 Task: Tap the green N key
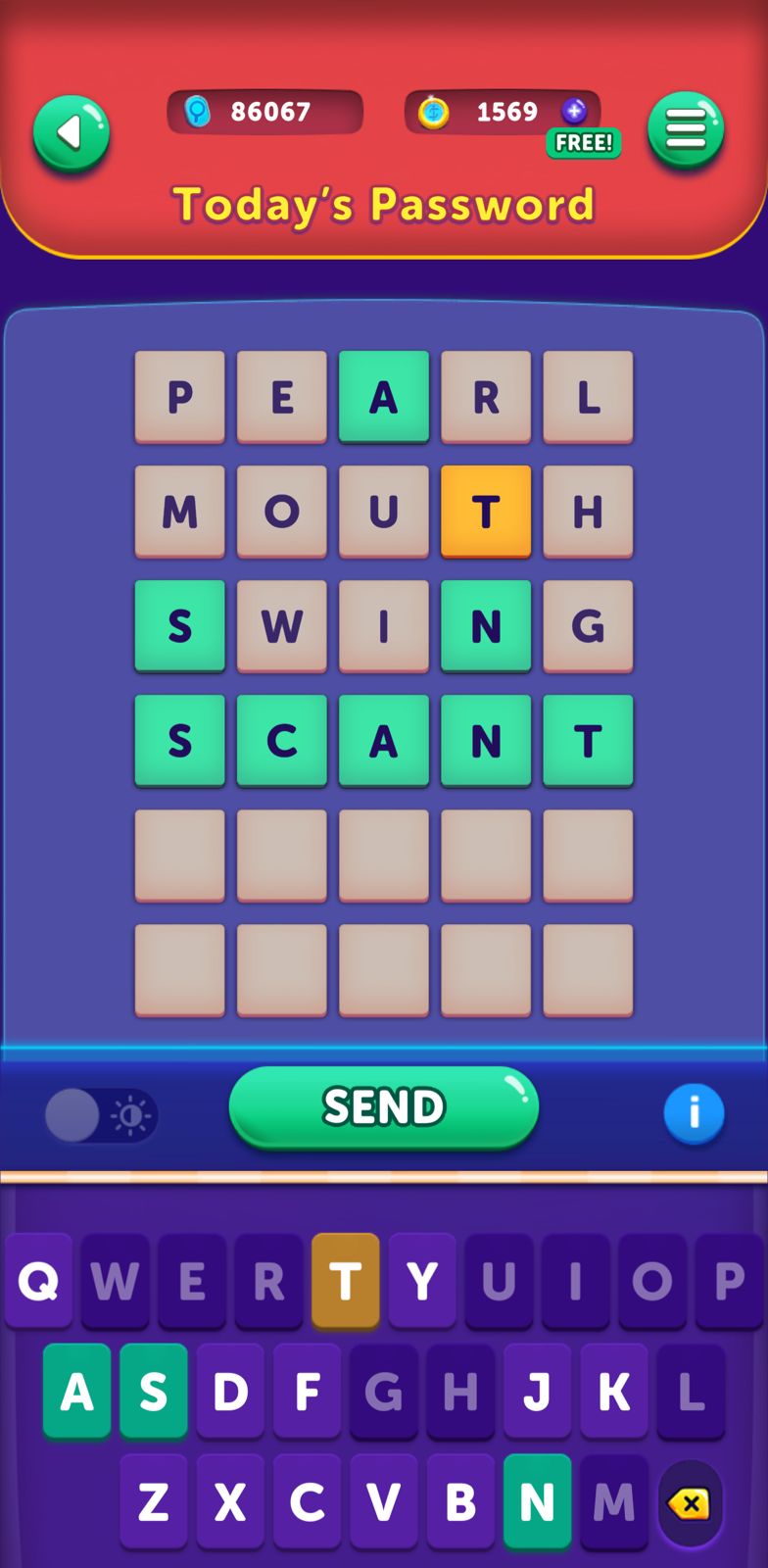point(537,1500)
